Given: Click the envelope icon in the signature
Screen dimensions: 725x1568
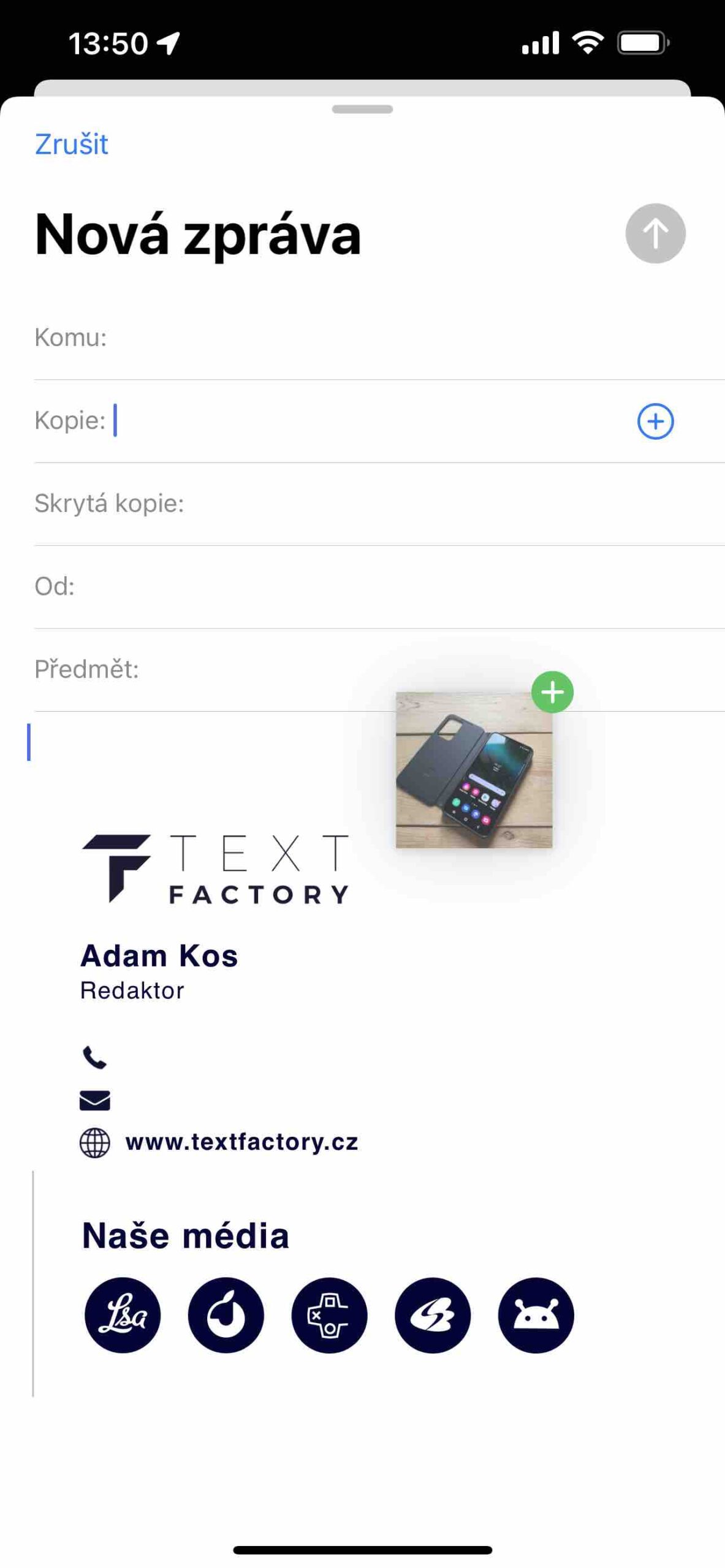Looking at the screenshot, I should 94,1101.
